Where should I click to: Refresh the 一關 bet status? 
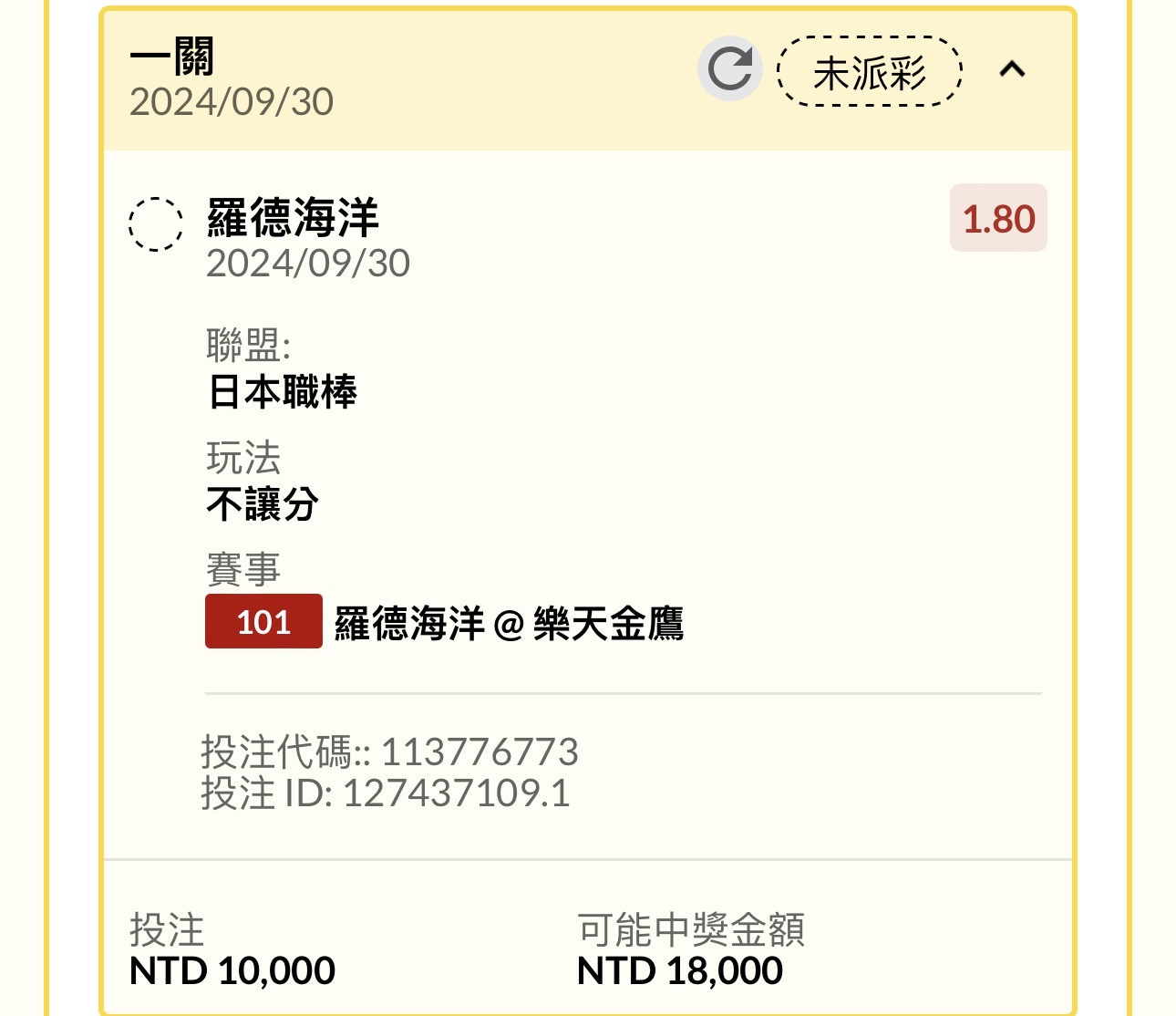(x=729, y=69)
